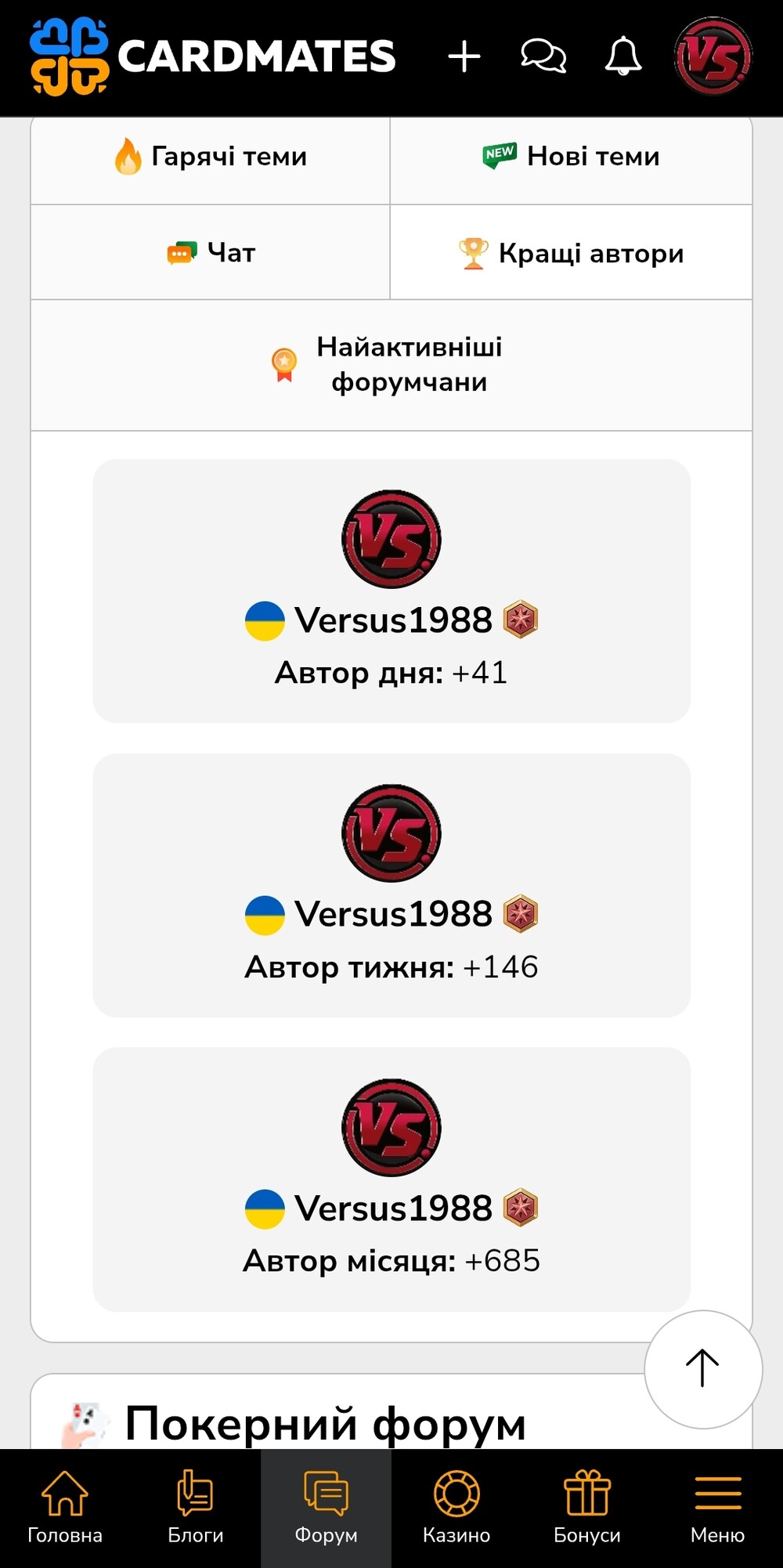
Task: Switch to the Казино tab
Action: 456,1508
